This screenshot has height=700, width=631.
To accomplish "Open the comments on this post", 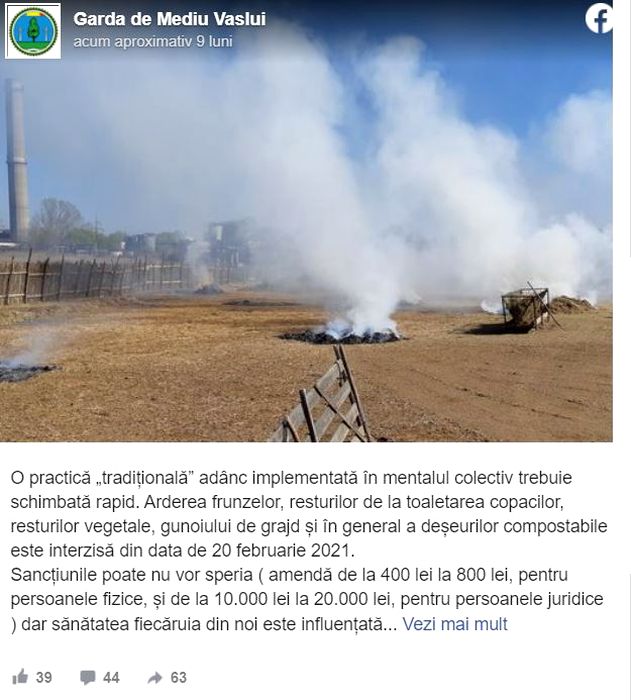I will point(89,677).
